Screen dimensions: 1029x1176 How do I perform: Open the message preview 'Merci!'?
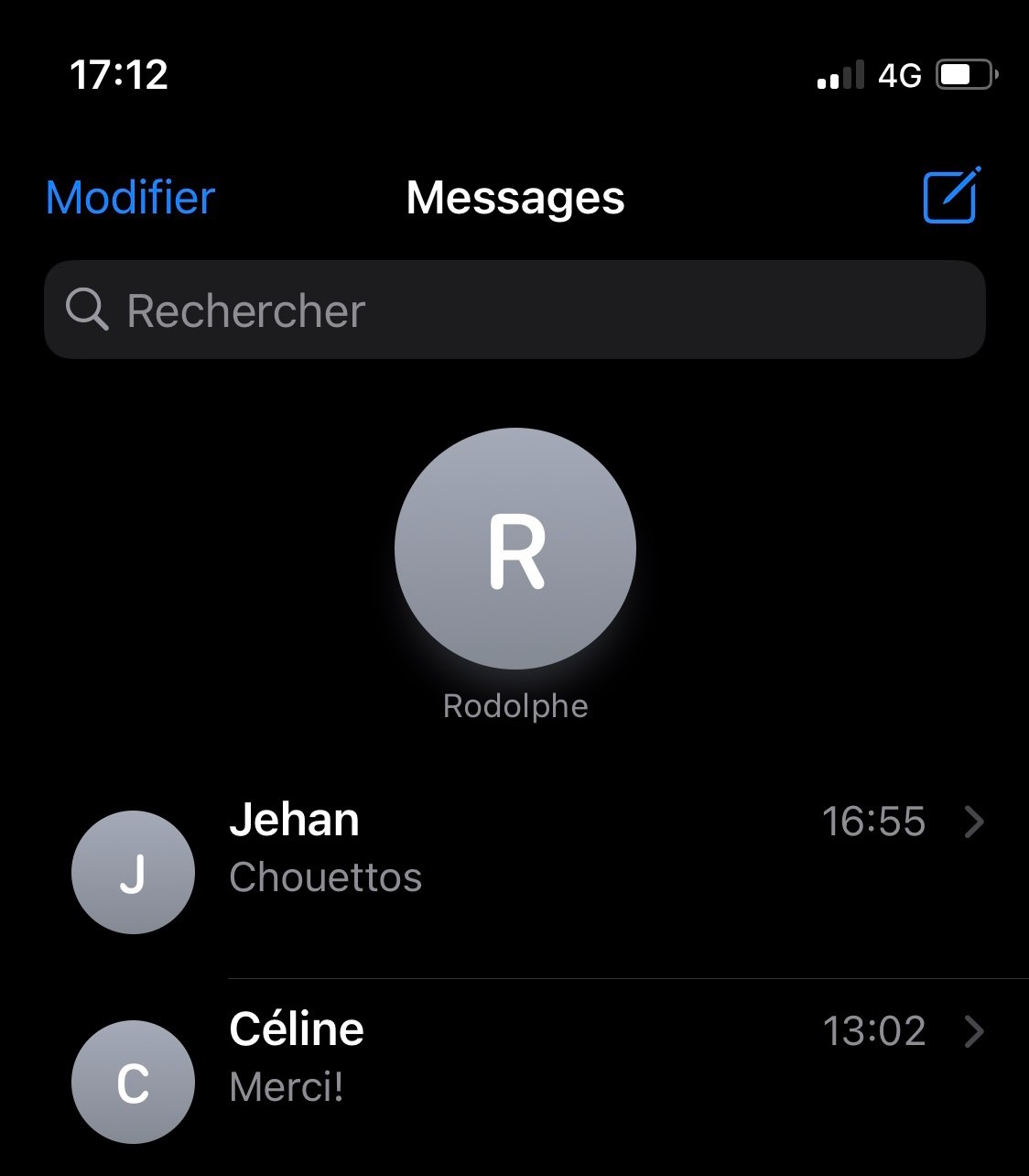tap(287, 1087)
